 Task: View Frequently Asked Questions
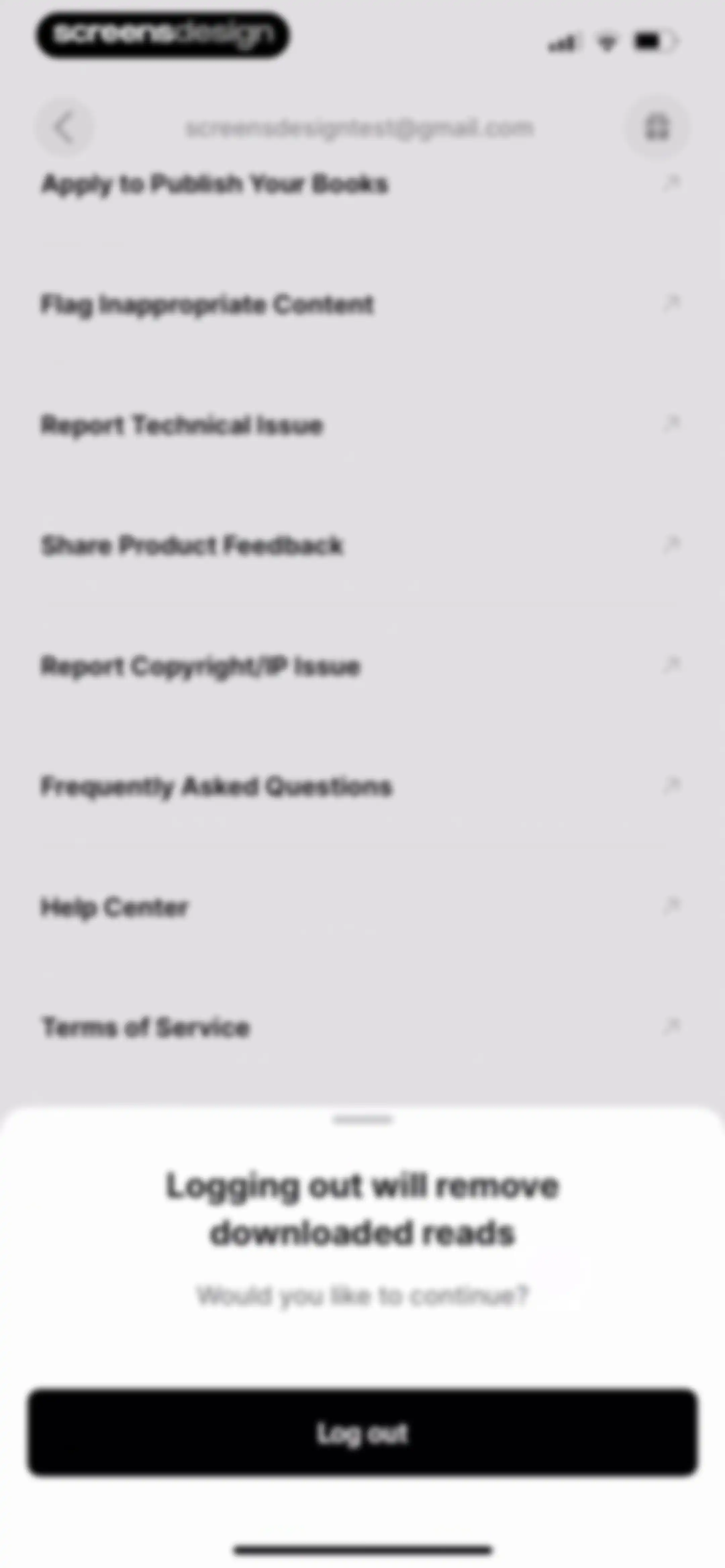[362, 786]
